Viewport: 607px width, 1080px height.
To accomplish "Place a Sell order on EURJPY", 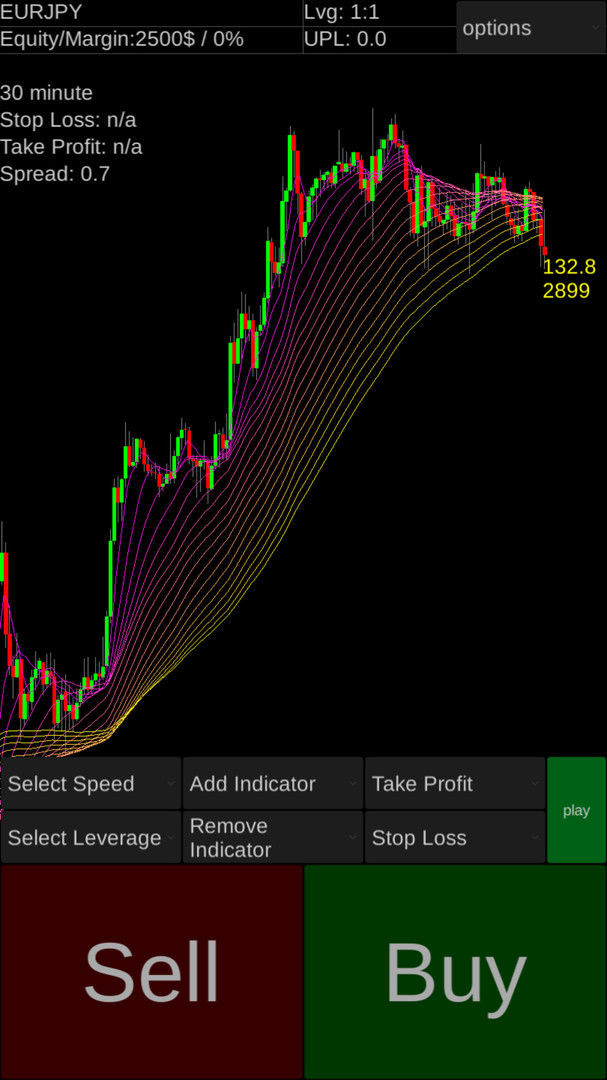I will click(152, 971).
